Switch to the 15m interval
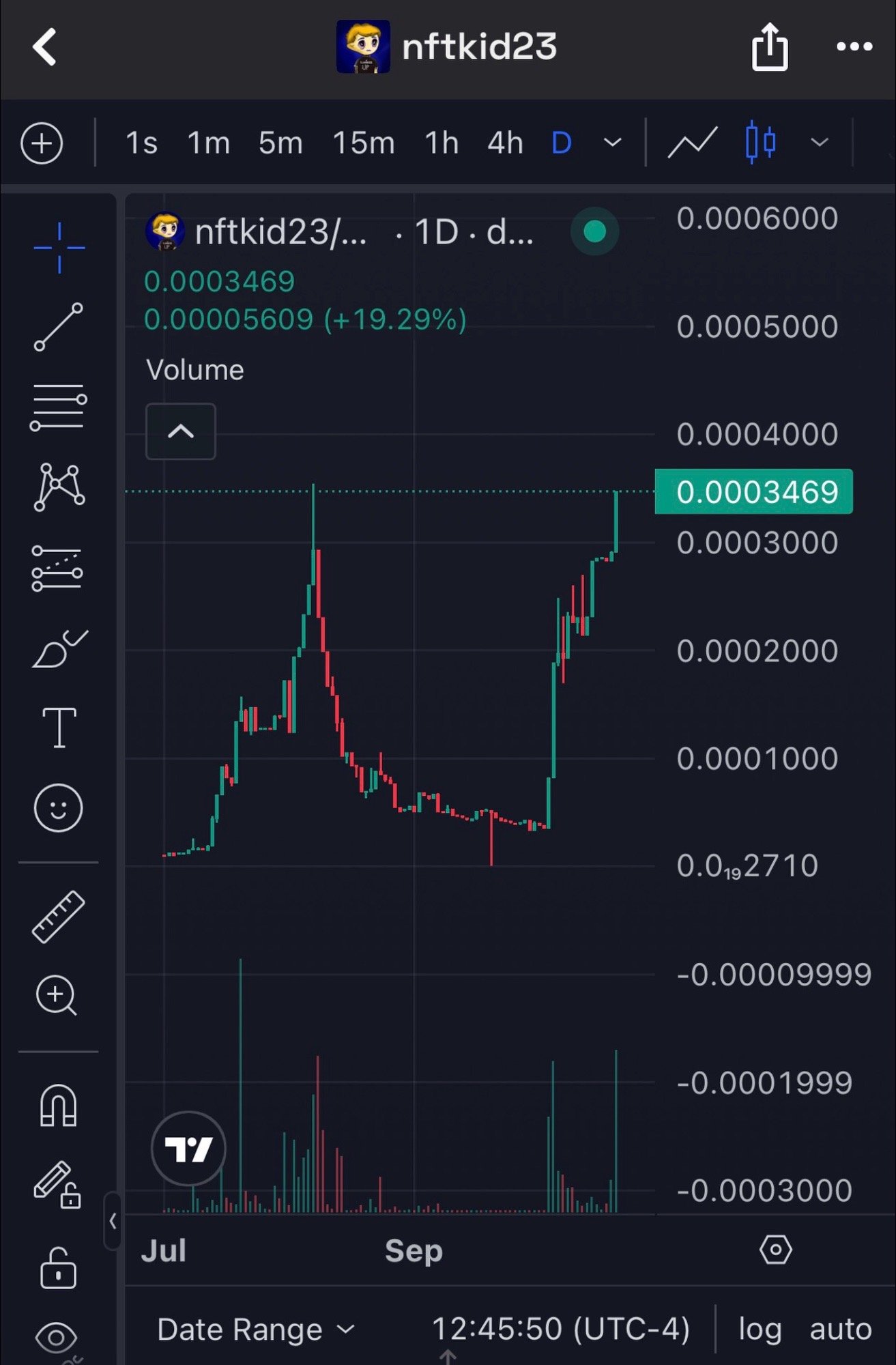The height and width of the screenshot is (1365, 896). 363,143
